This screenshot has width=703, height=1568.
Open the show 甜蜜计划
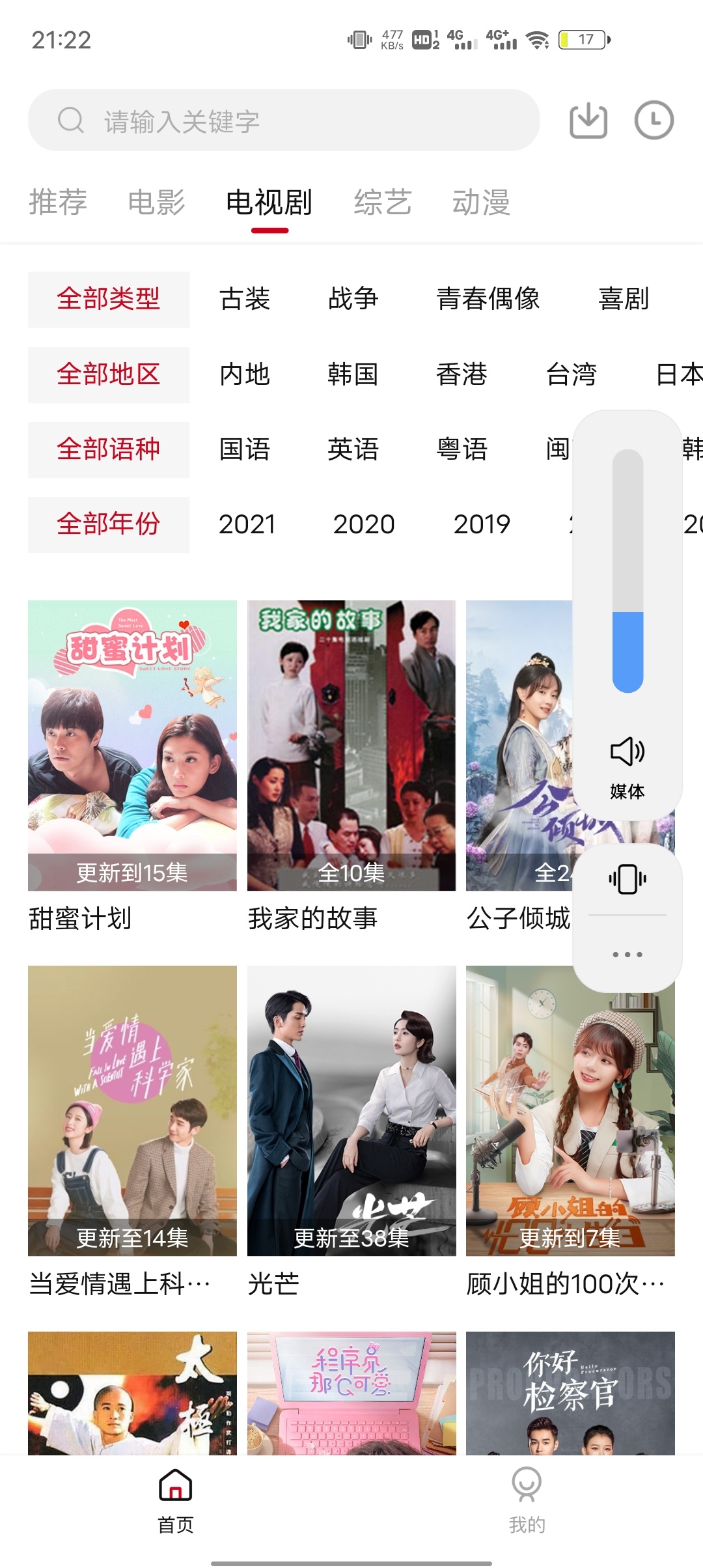point(132,746)
